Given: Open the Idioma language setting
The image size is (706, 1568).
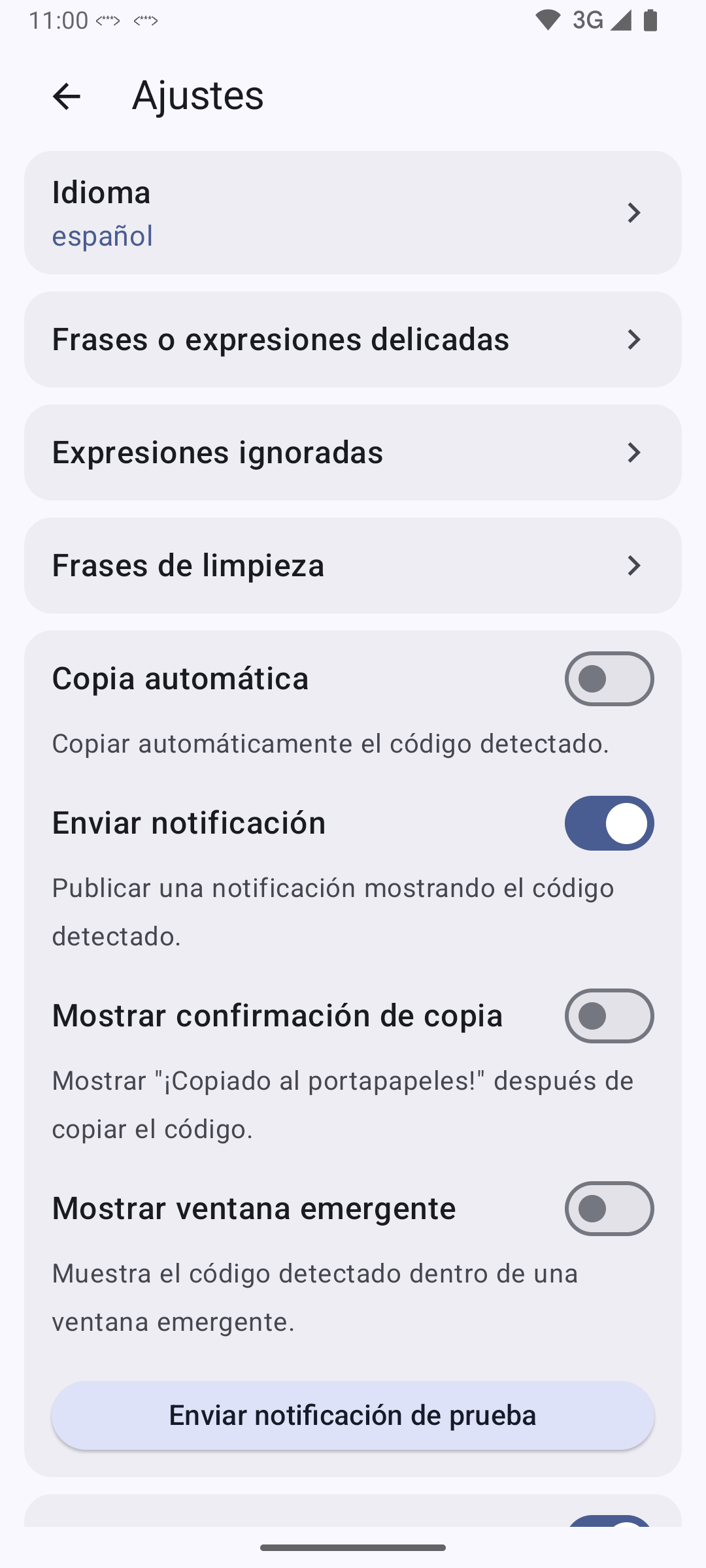Looking at the screenshot, I should [353, 213].
